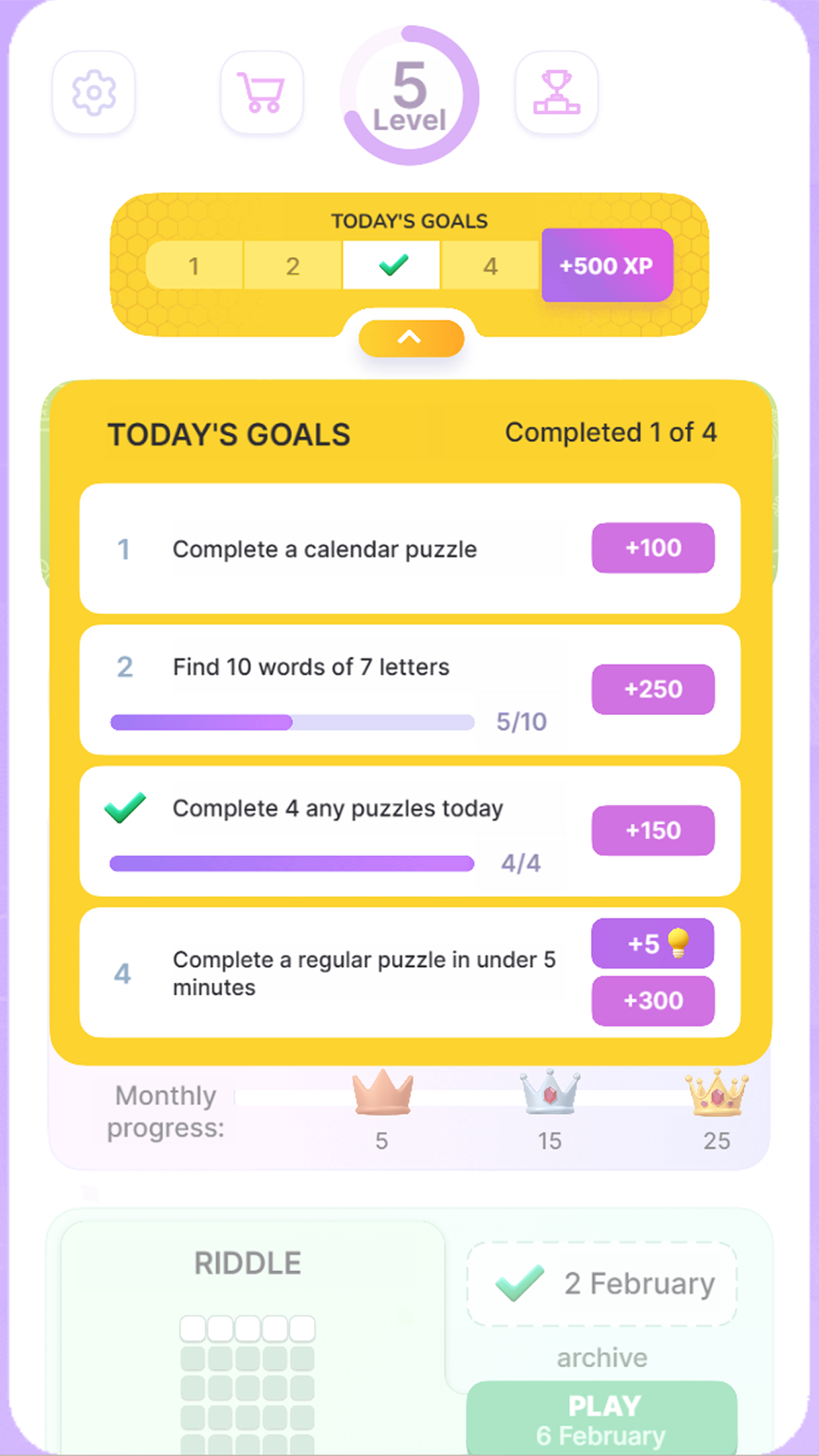This screenshot has height=1456, width=819.
Task: Claim the +150 reward for 4 puzzles
Action: (x=653, y=830)
